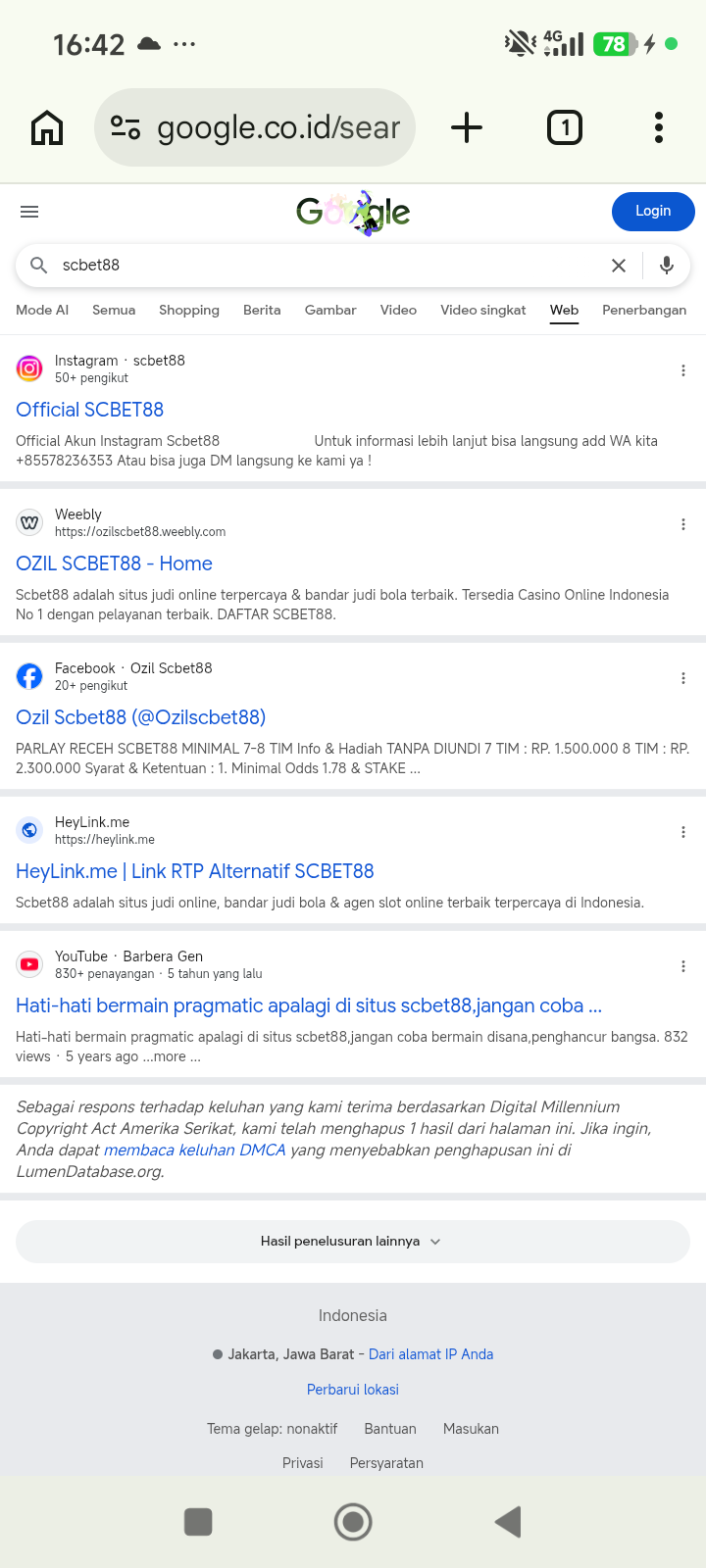Open a new browser tab
This screenshot has width=706, height=1568.
(467, 127)
